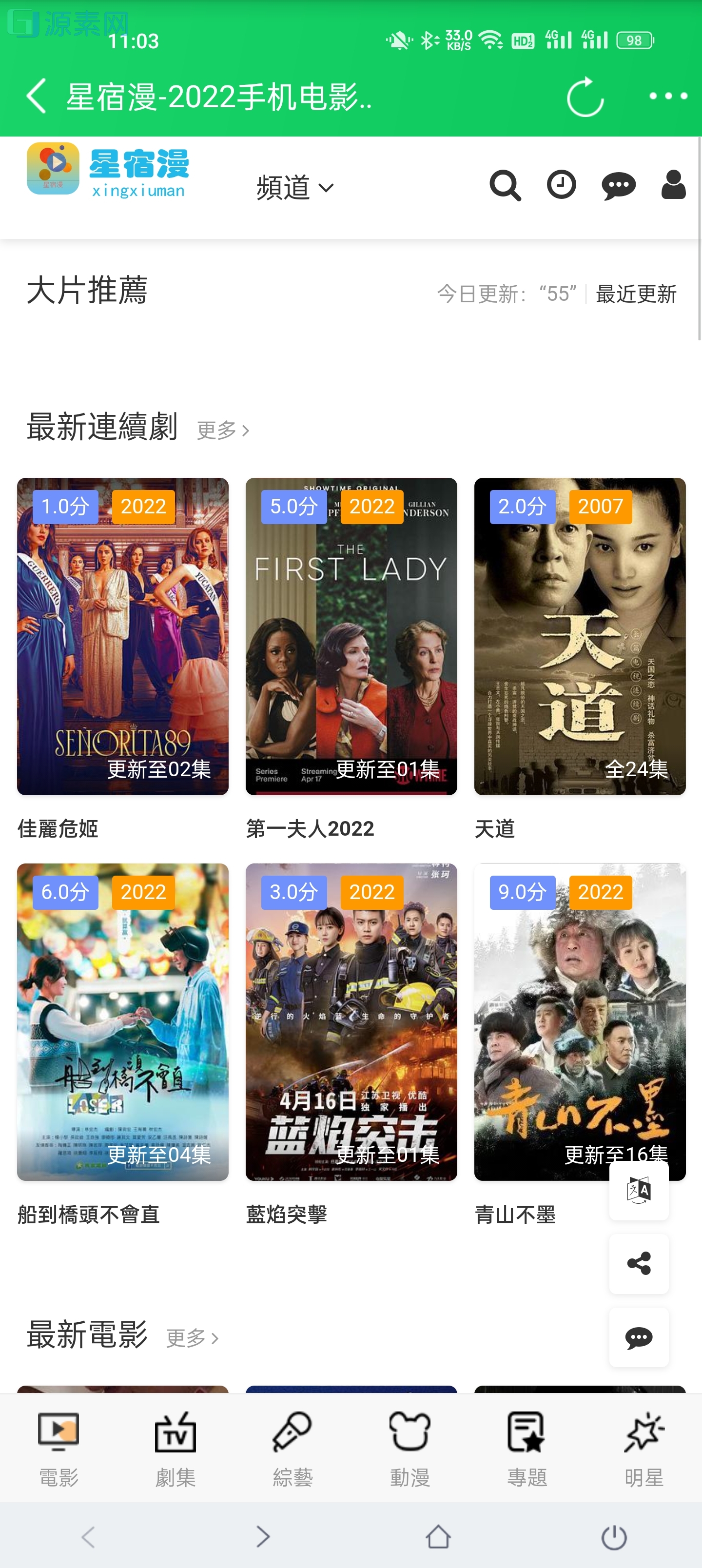This screenshot has height=1568, width=702.
Task: Expand 更多 next to 最新連續劇
Action: tap(223, 429)
